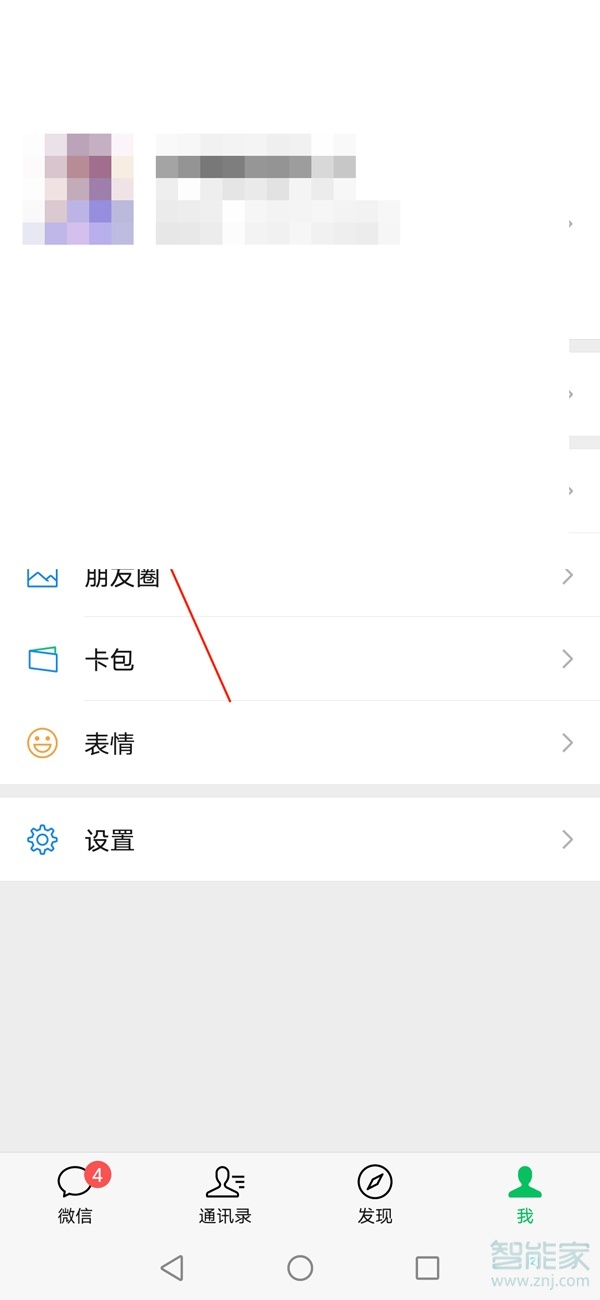Open the profile details row
Viewport: 600px width, 1300px height.
[x=300, y=190]
